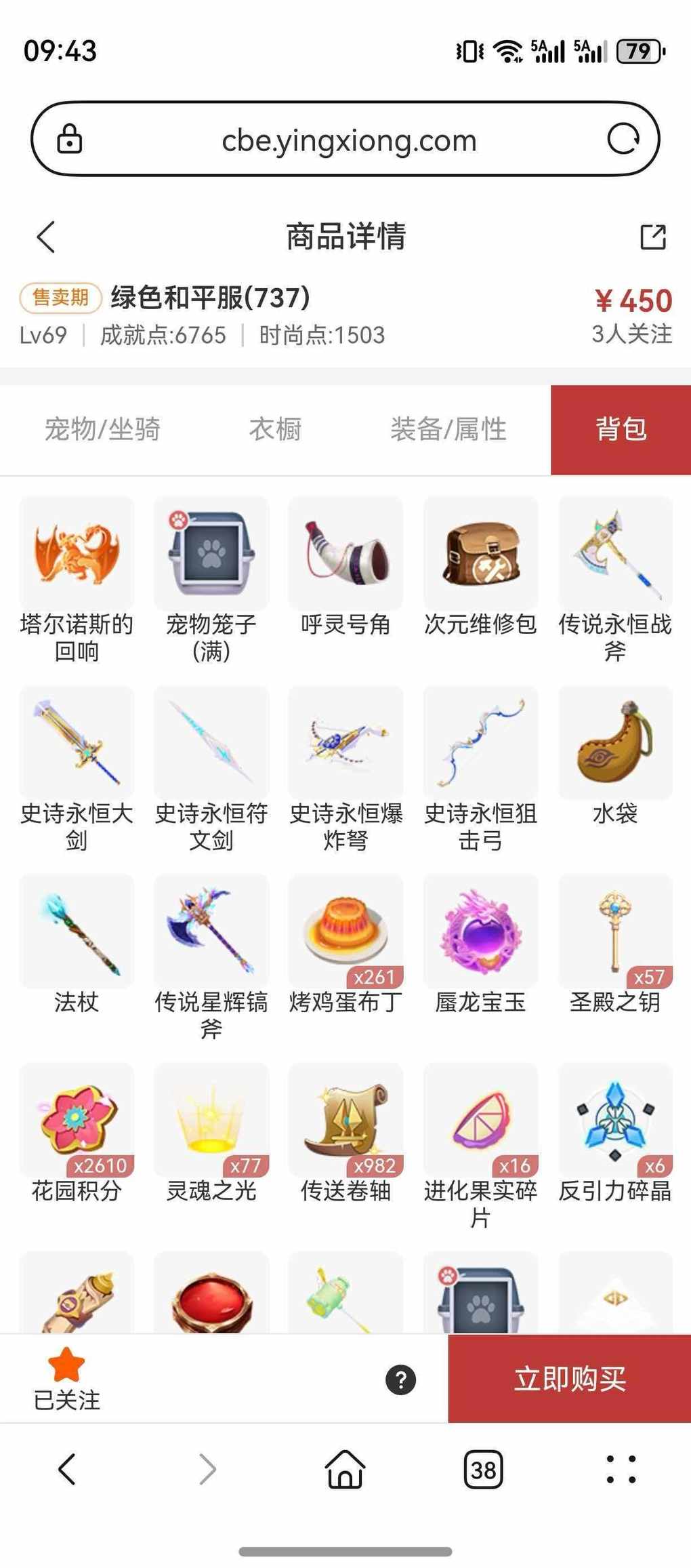Screen dimensions: 691x1568
Task: Unfollow this listing via 已关注 star
Action: click(x=66, y=1378)
